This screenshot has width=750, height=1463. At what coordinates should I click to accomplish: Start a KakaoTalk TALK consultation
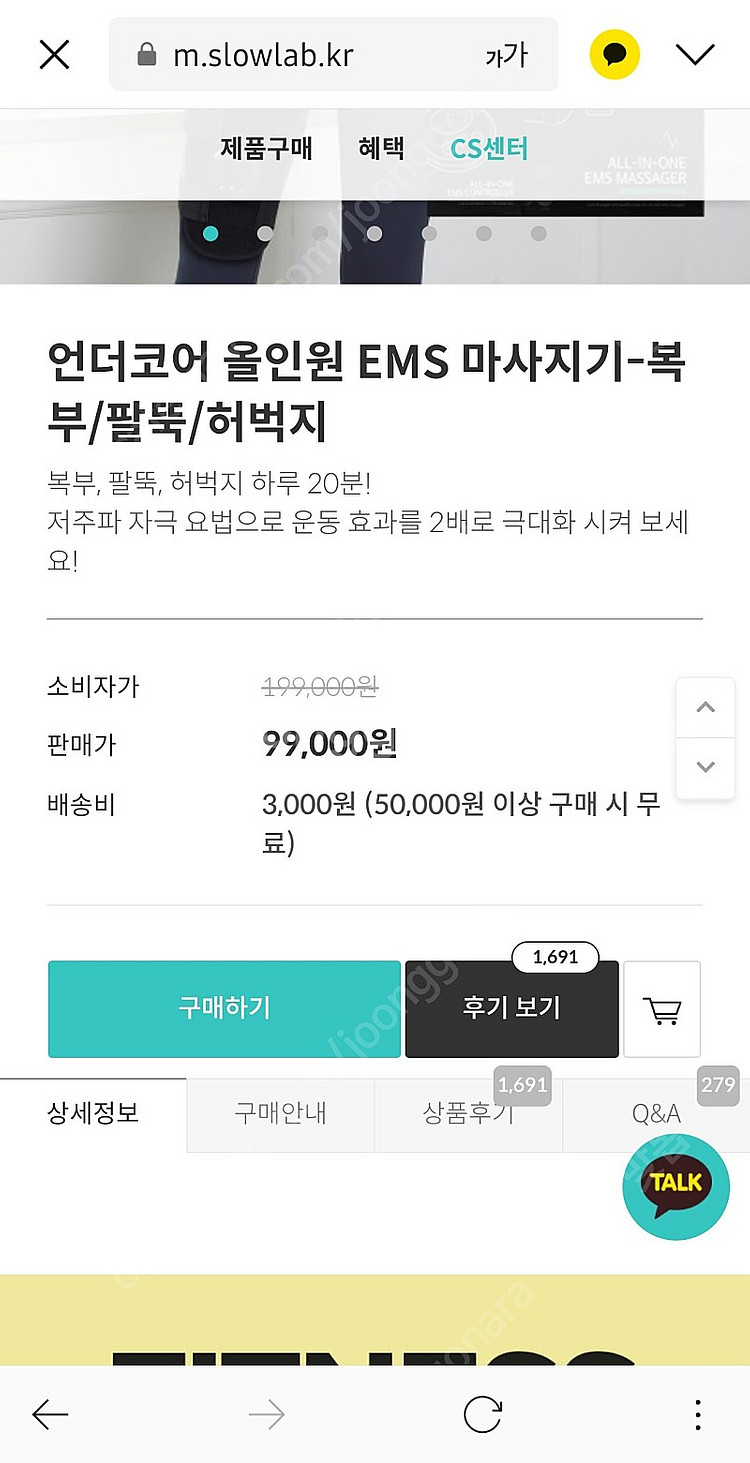676,1187
